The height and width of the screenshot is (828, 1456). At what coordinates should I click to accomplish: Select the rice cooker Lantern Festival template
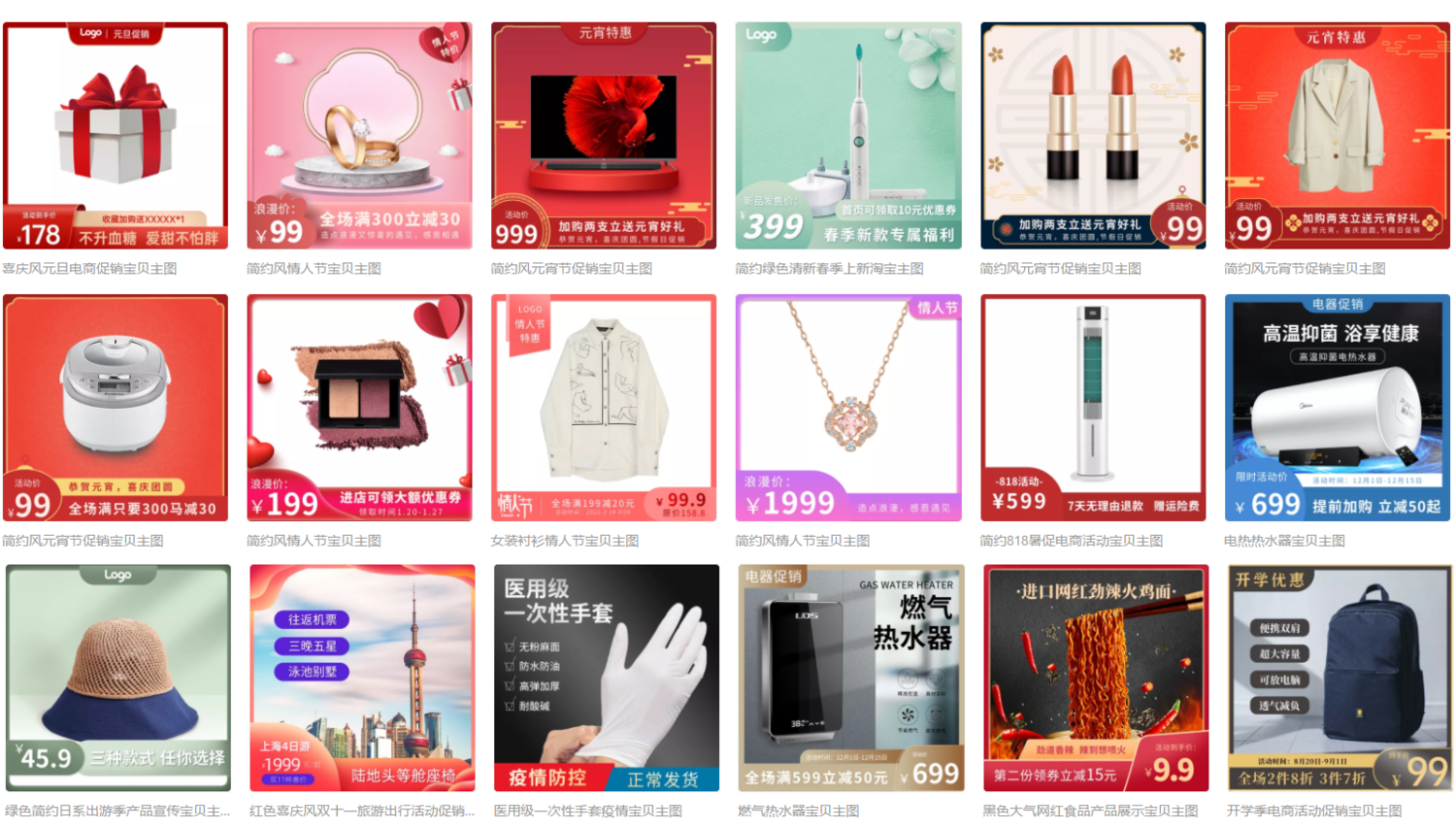pyautogui.click(x=116, y=408)
